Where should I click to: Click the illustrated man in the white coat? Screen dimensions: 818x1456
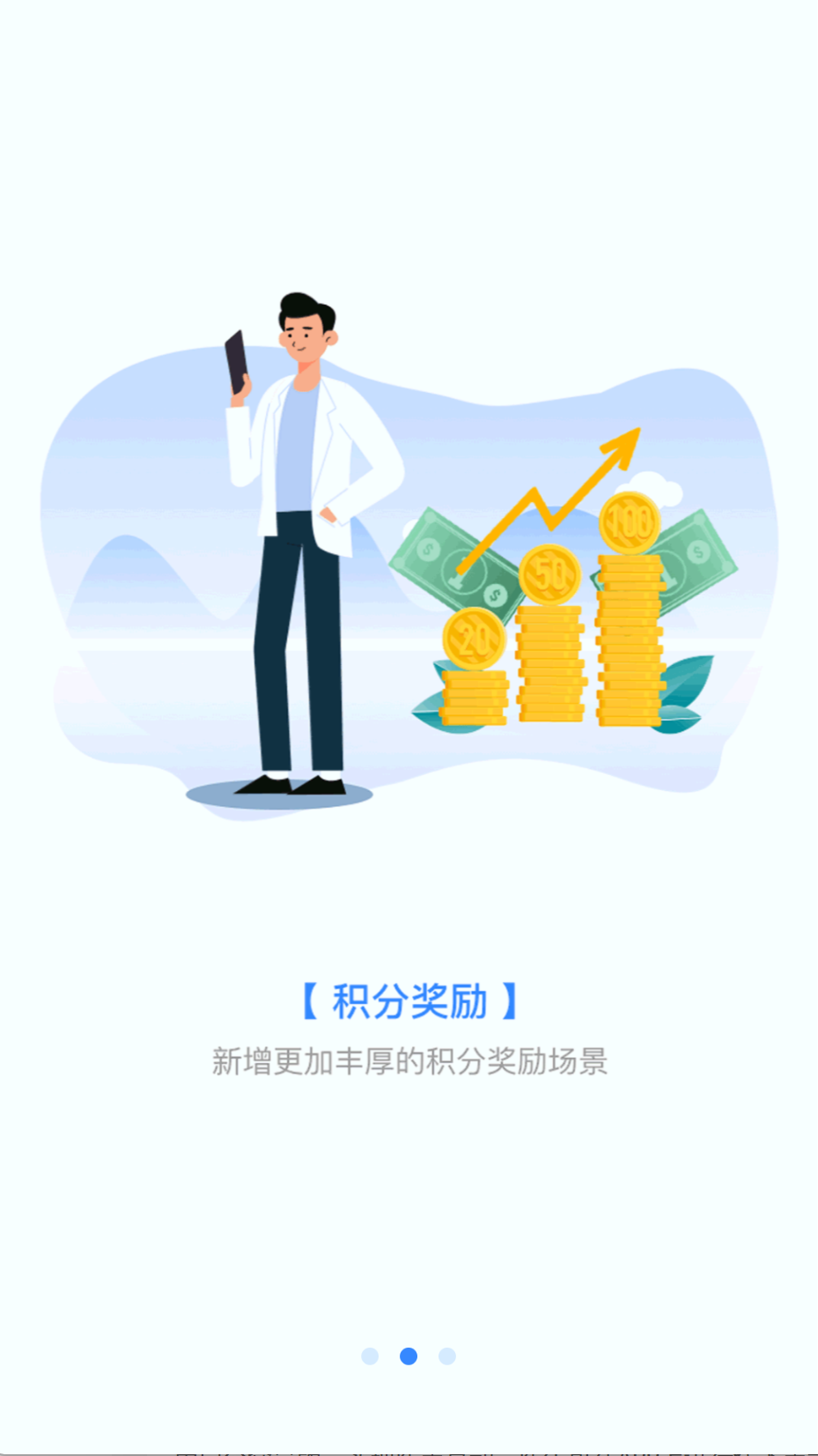(299, 528)
